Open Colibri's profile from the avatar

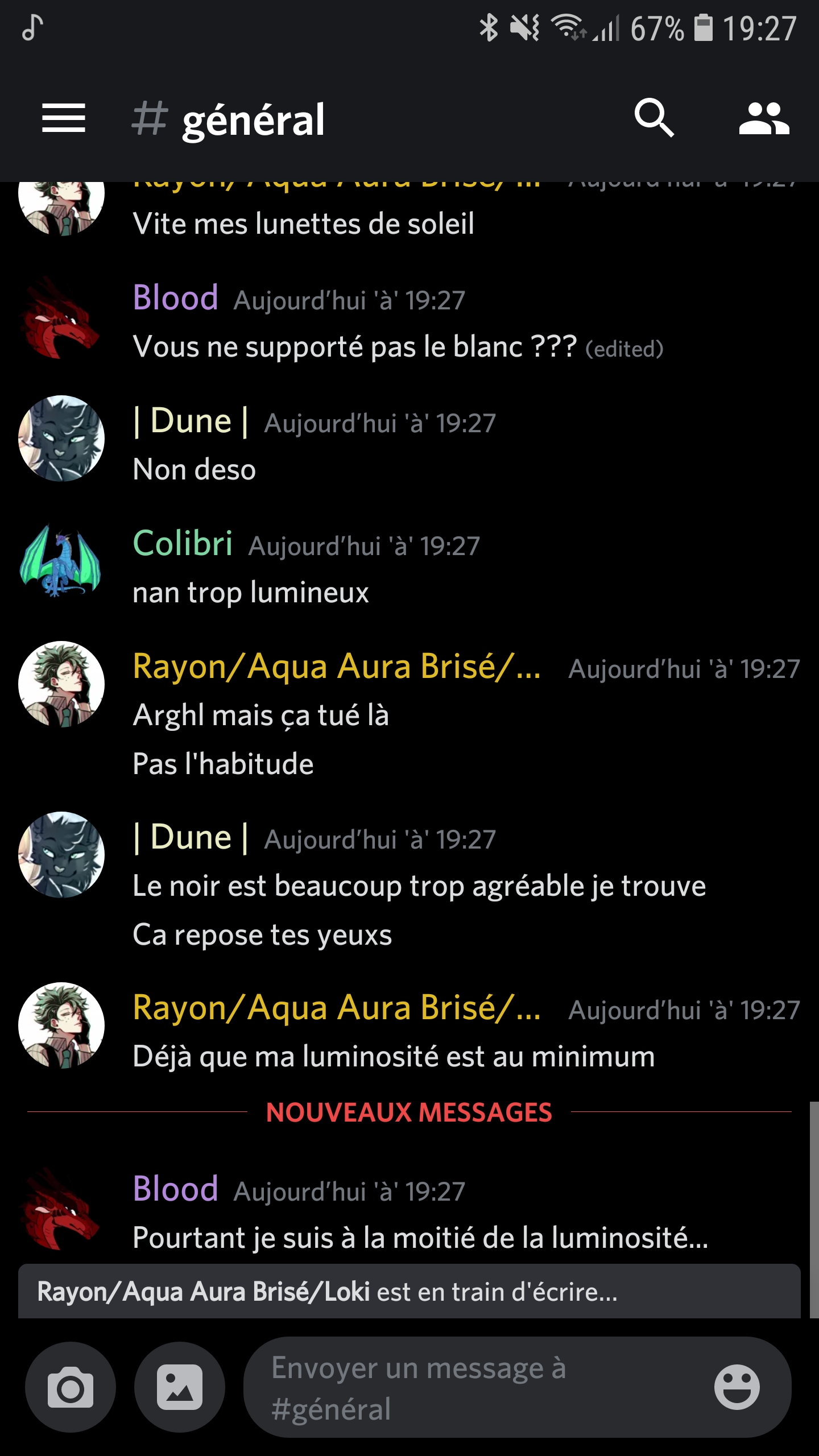click(61, 561)
